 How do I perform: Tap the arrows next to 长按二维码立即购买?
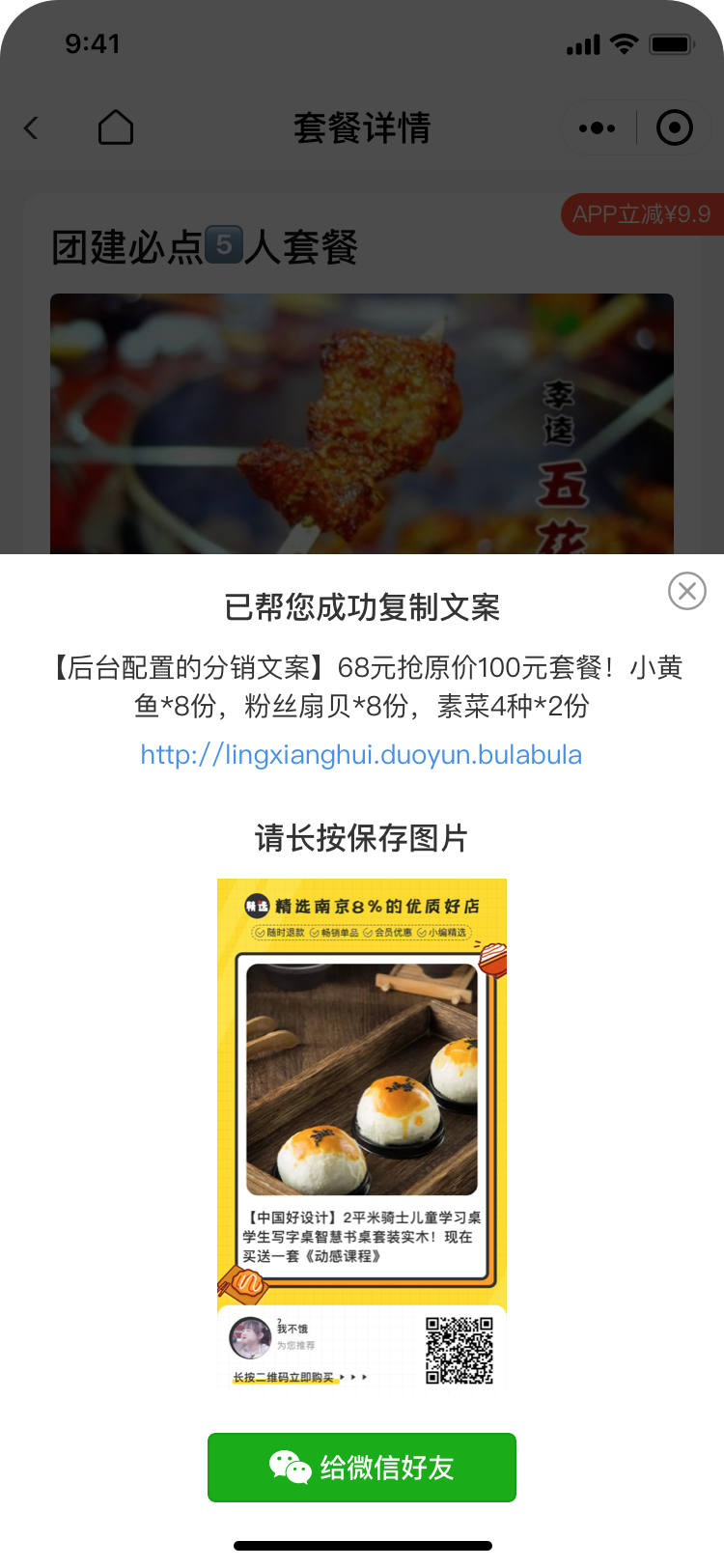point(352,1376)
